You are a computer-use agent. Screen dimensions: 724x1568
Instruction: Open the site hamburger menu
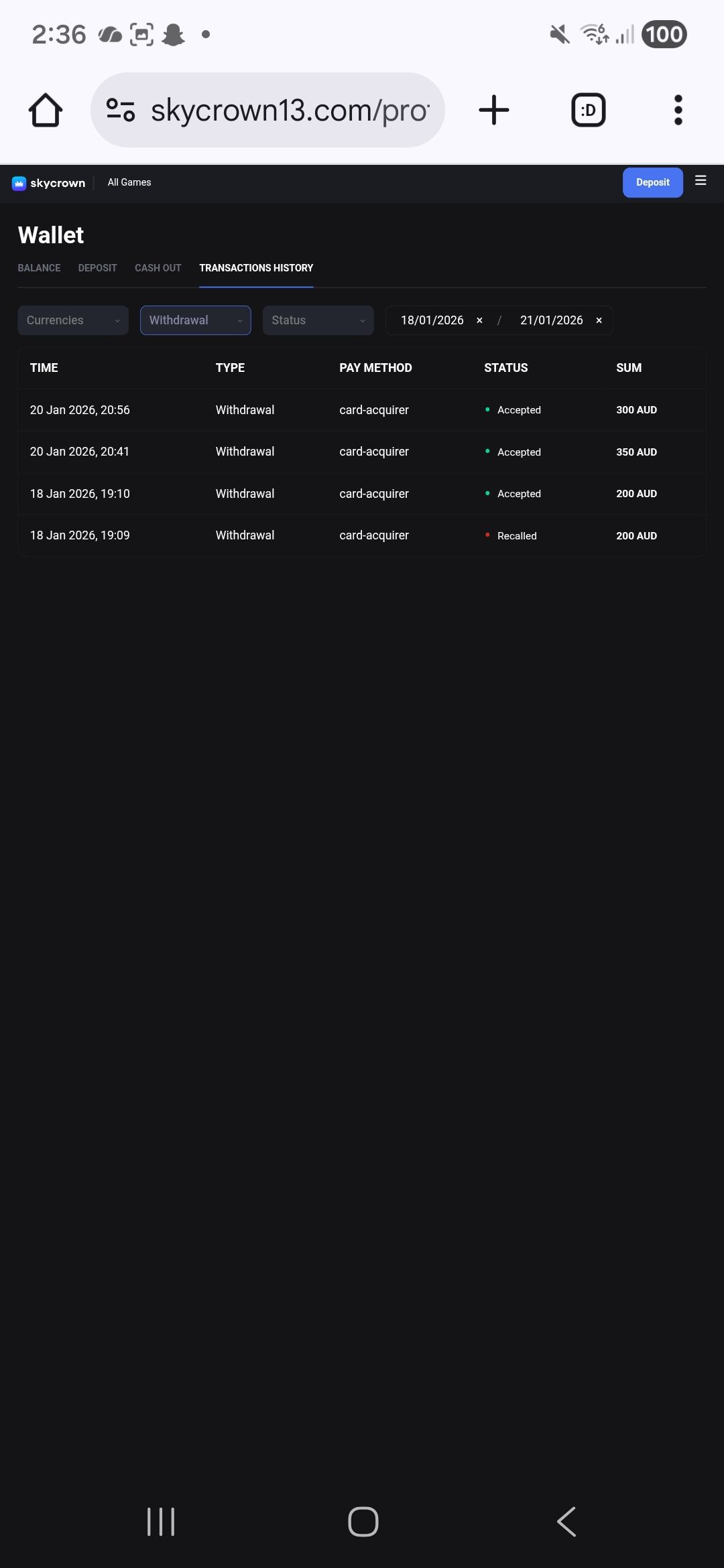[701, 181]
